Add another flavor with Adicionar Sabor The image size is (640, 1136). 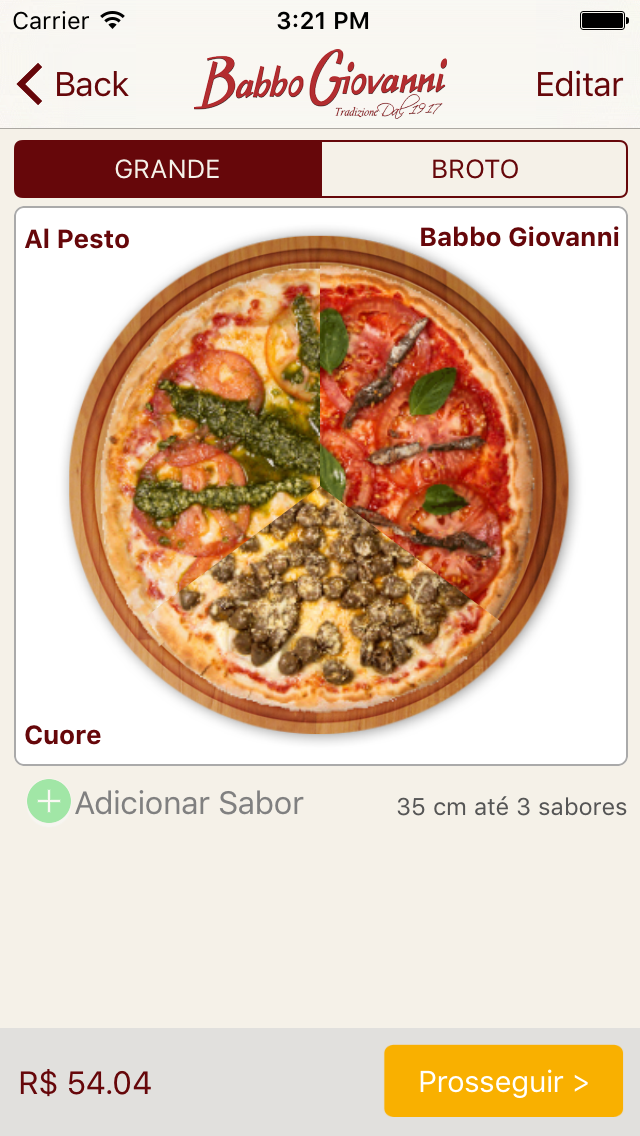pos(166,803)
